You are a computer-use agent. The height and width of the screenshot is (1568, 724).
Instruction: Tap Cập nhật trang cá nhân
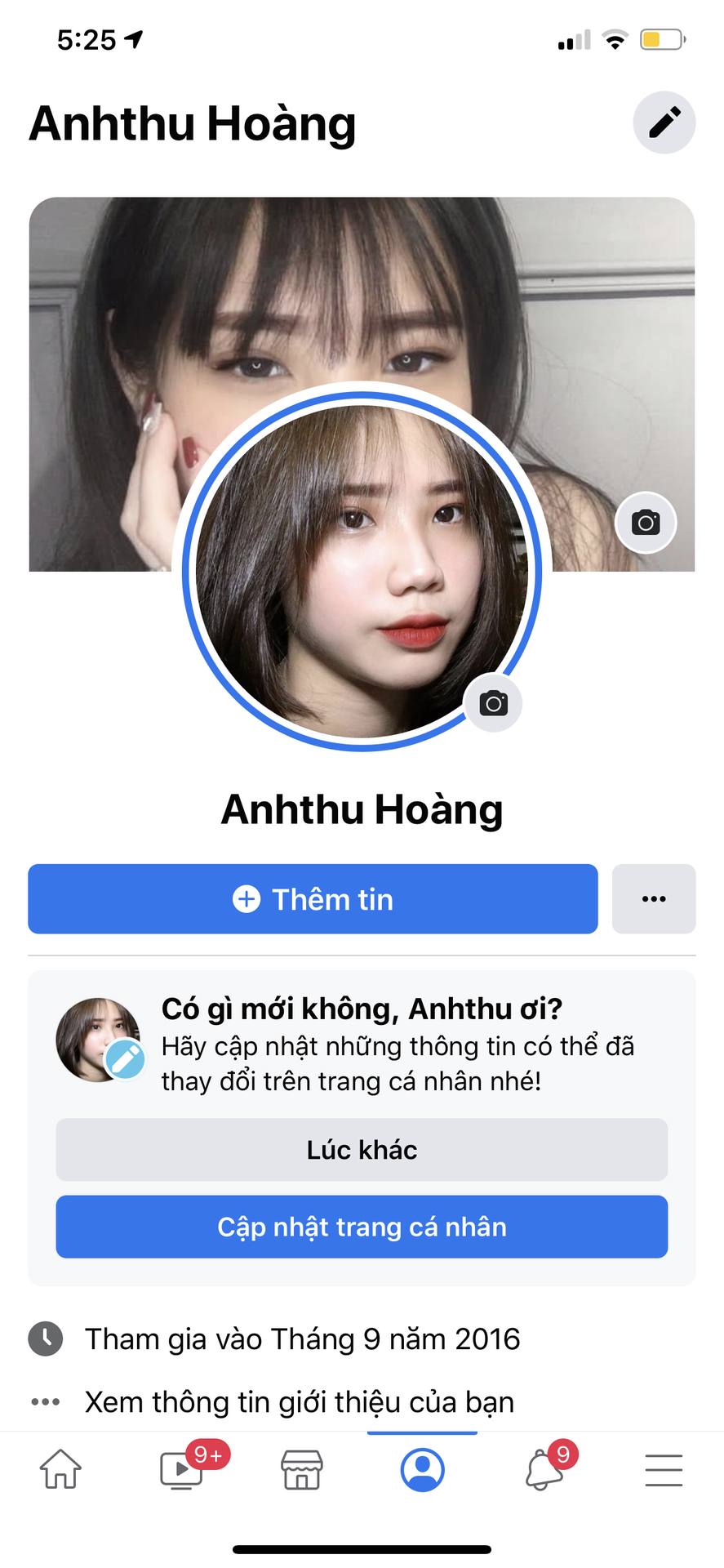point(362,1227)
